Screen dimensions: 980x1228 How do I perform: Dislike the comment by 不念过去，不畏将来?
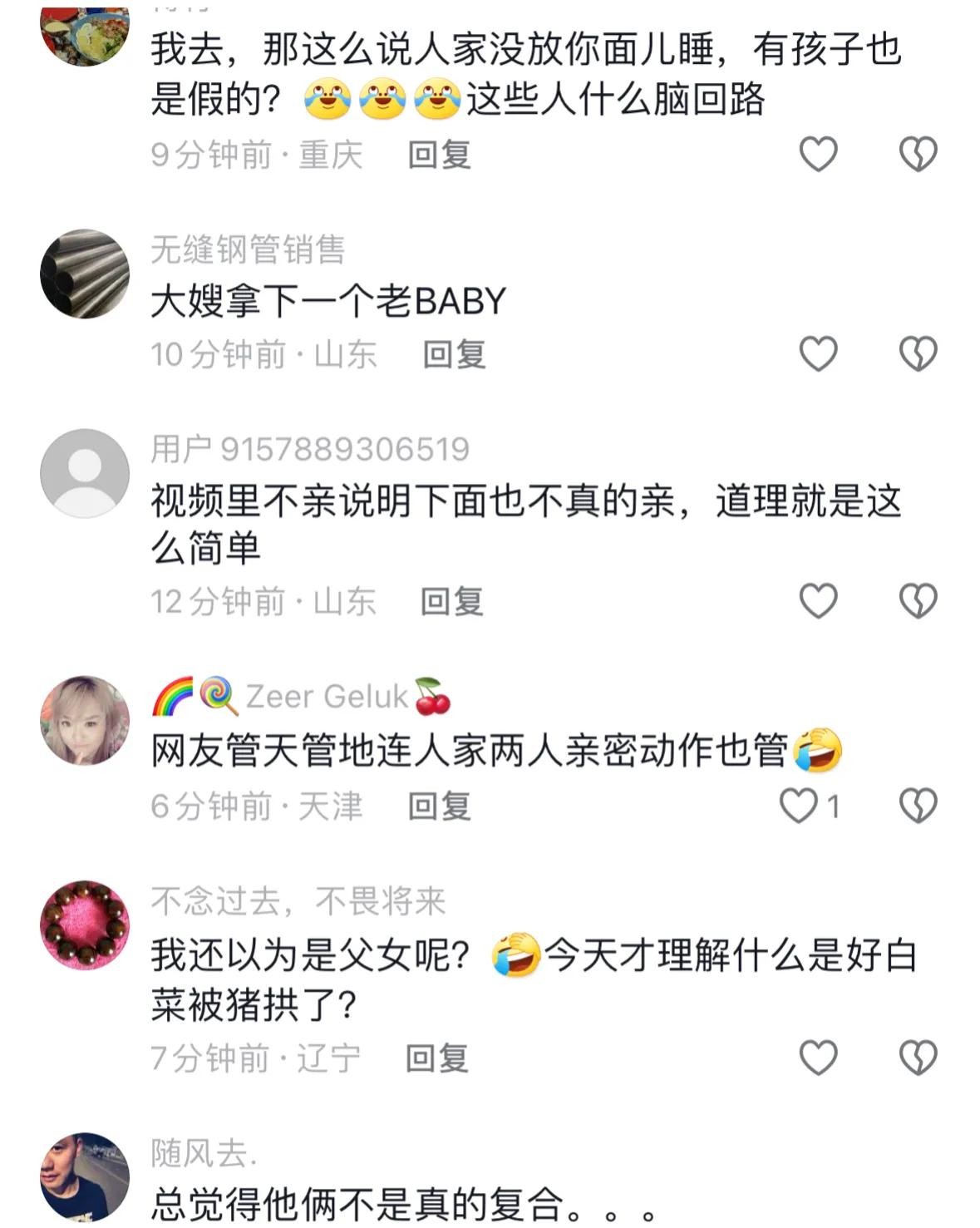(918, 1058)
